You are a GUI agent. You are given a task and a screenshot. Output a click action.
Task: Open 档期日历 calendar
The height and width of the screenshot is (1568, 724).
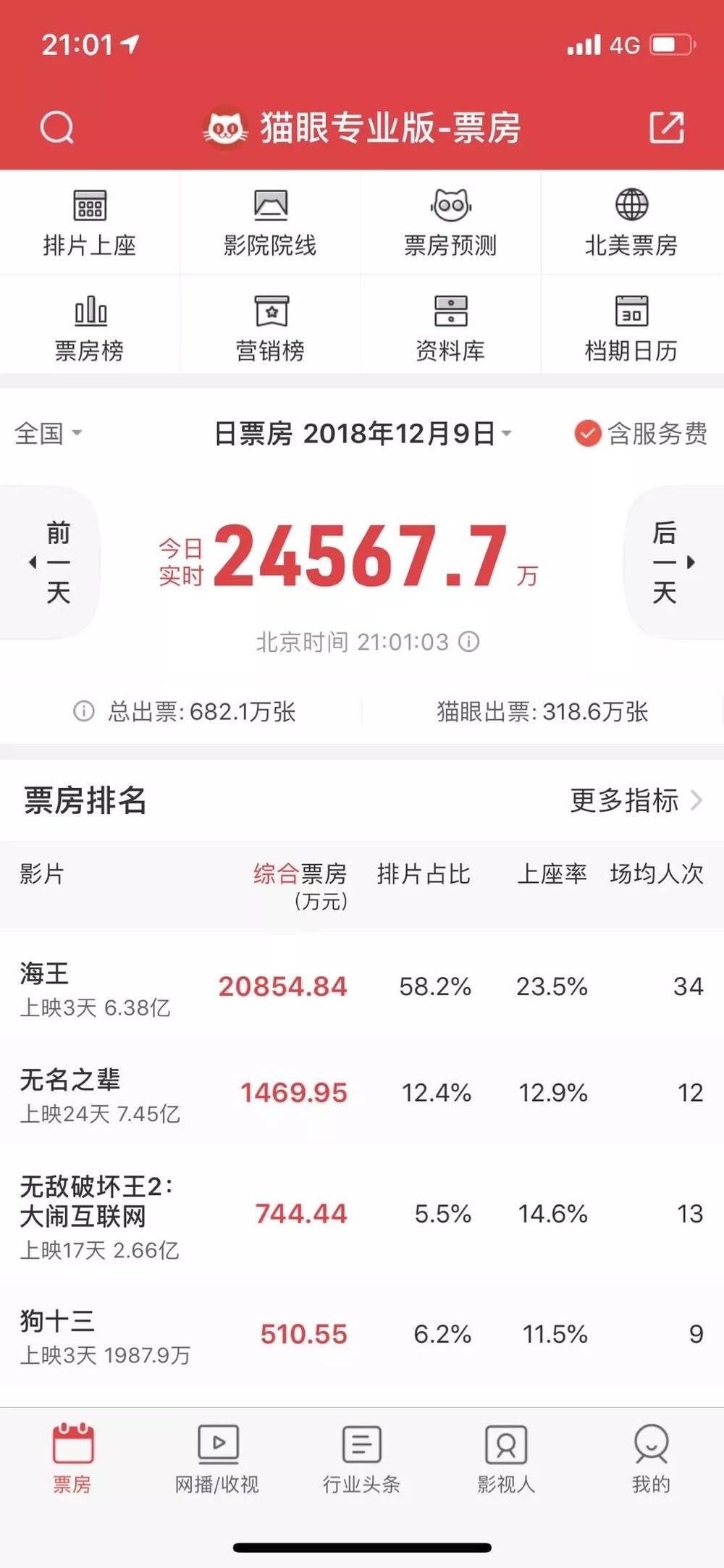coord(631,327)
